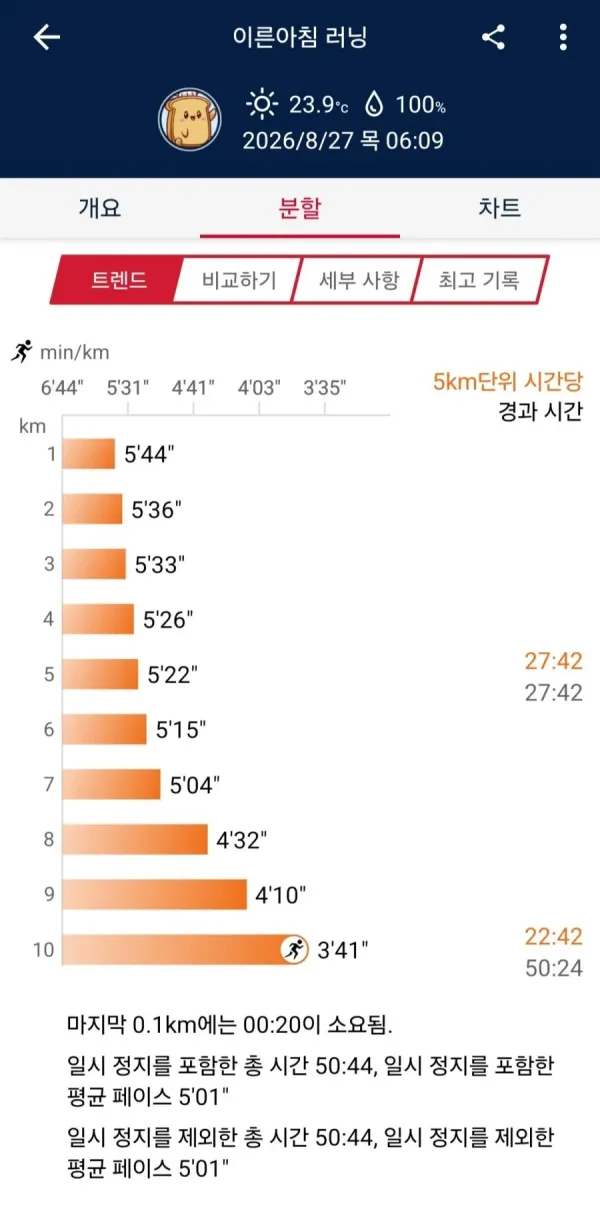This screenshot has width=600, height=1219.
Task: Select the 트렌드 segment
Action: pyautogui.click(x=117, y=279)
